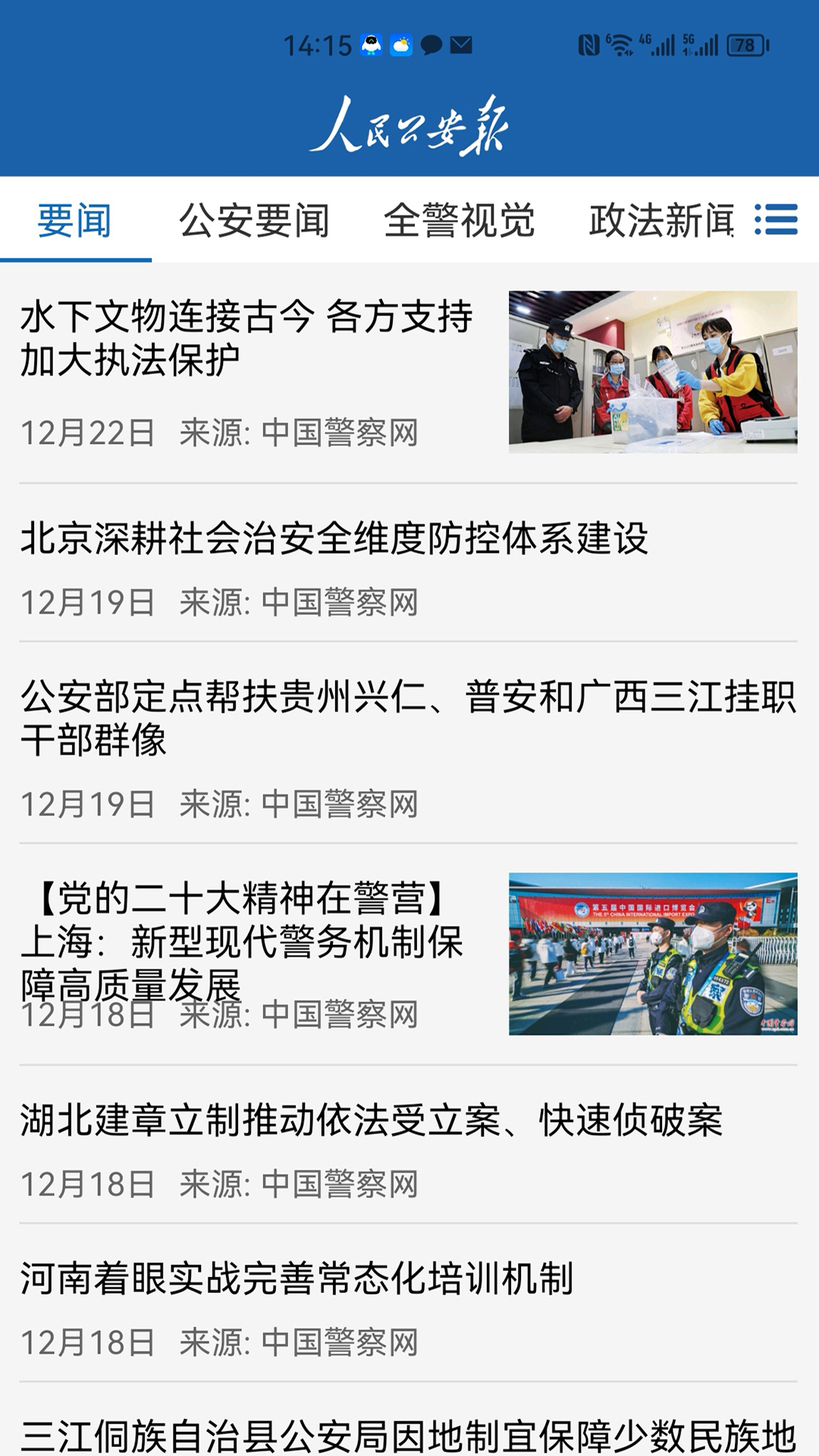Open the messaging bubble icon in status bar
819x1456 pixels.
point(432,45)
